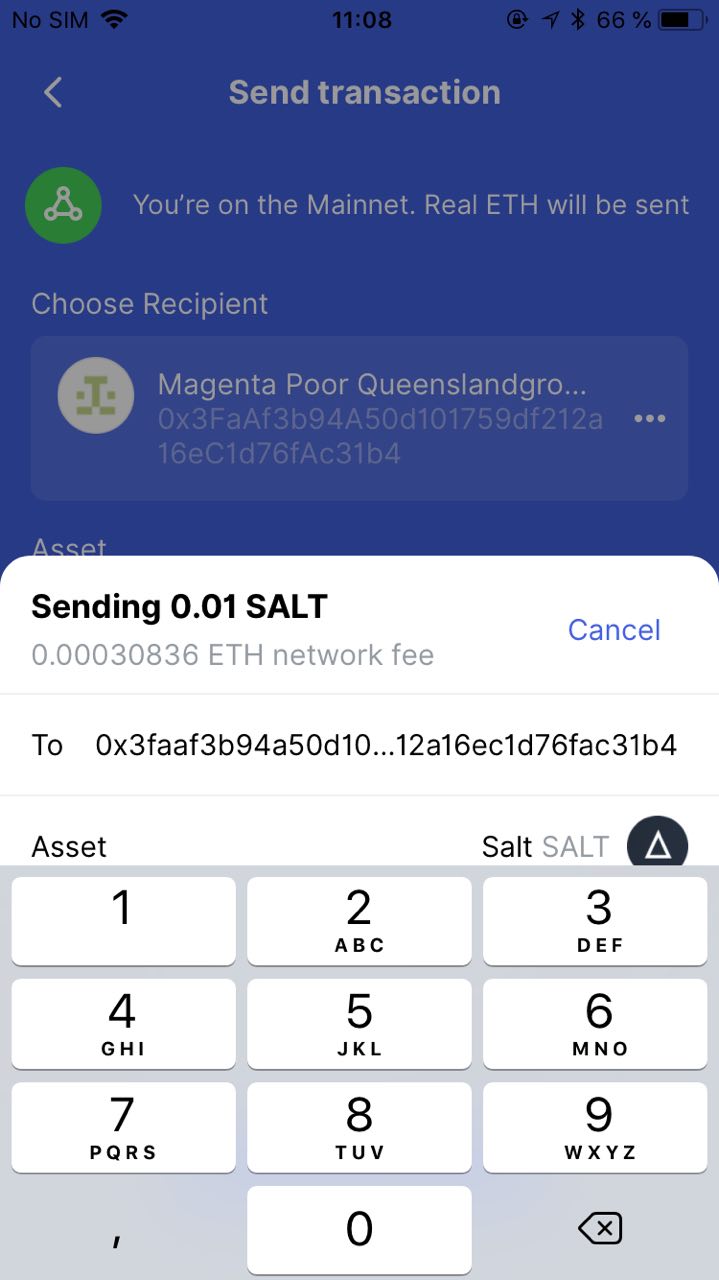Go back from Send transaction
This screenshot has width=719, height=1280.
(x=53, y=92)
